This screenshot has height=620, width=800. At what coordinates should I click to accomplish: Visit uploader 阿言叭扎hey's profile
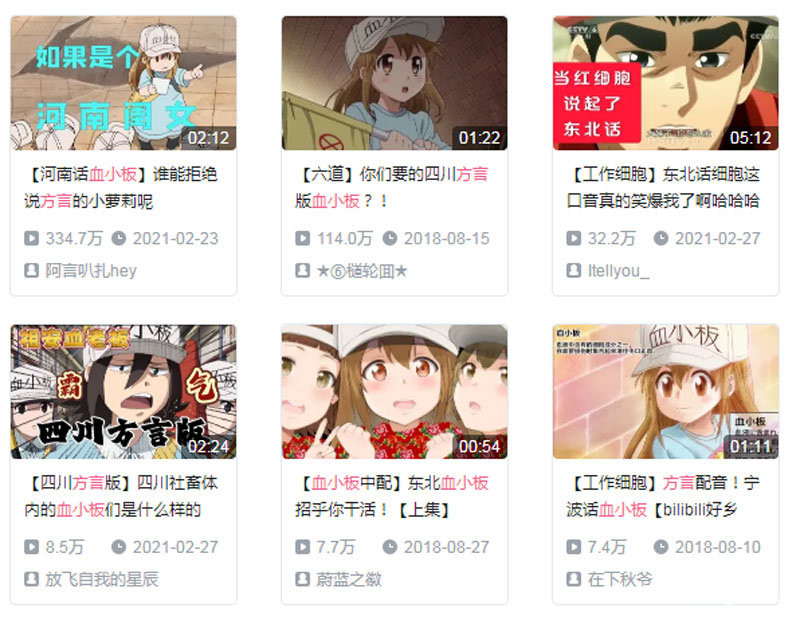pos(91,270)
